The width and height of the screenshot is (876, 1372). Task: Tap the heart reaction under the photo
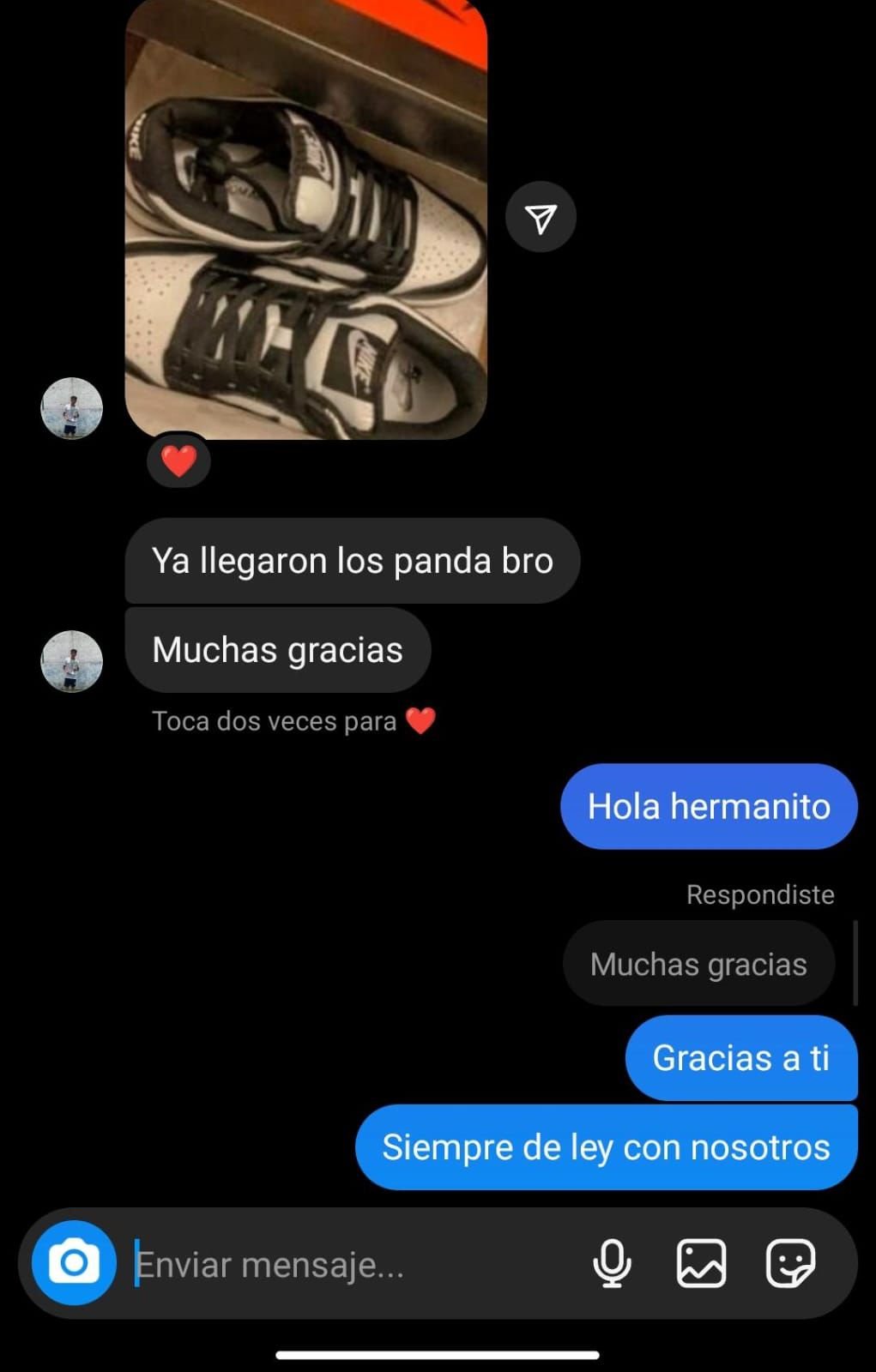click(x=179, y=461)
